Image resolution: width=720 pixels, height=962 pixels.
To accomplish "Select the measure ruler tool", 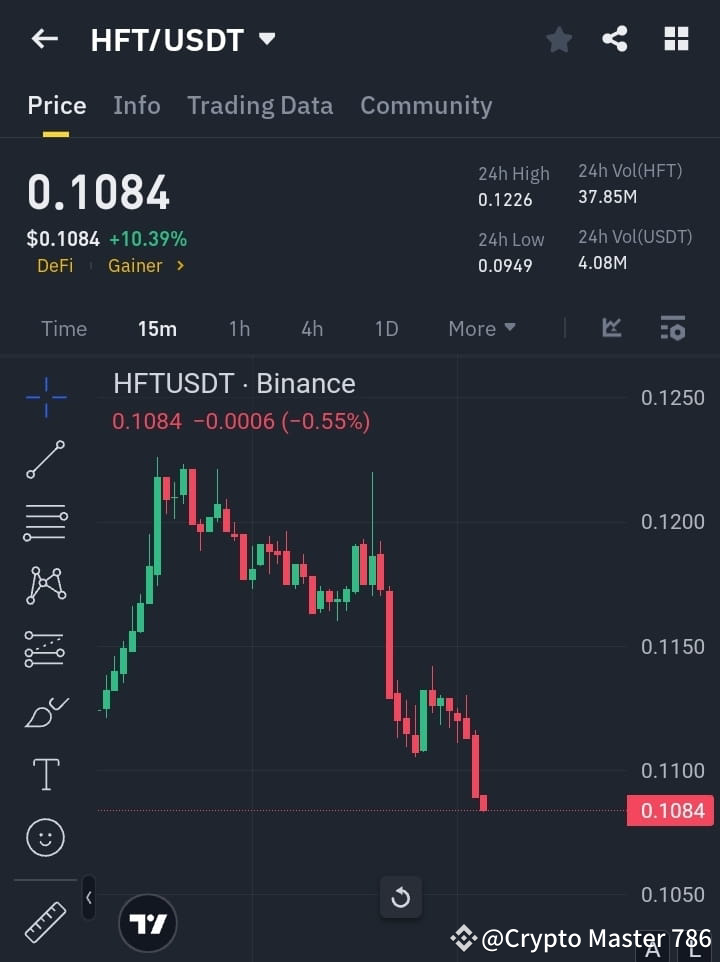I will [x=45, y=922].
